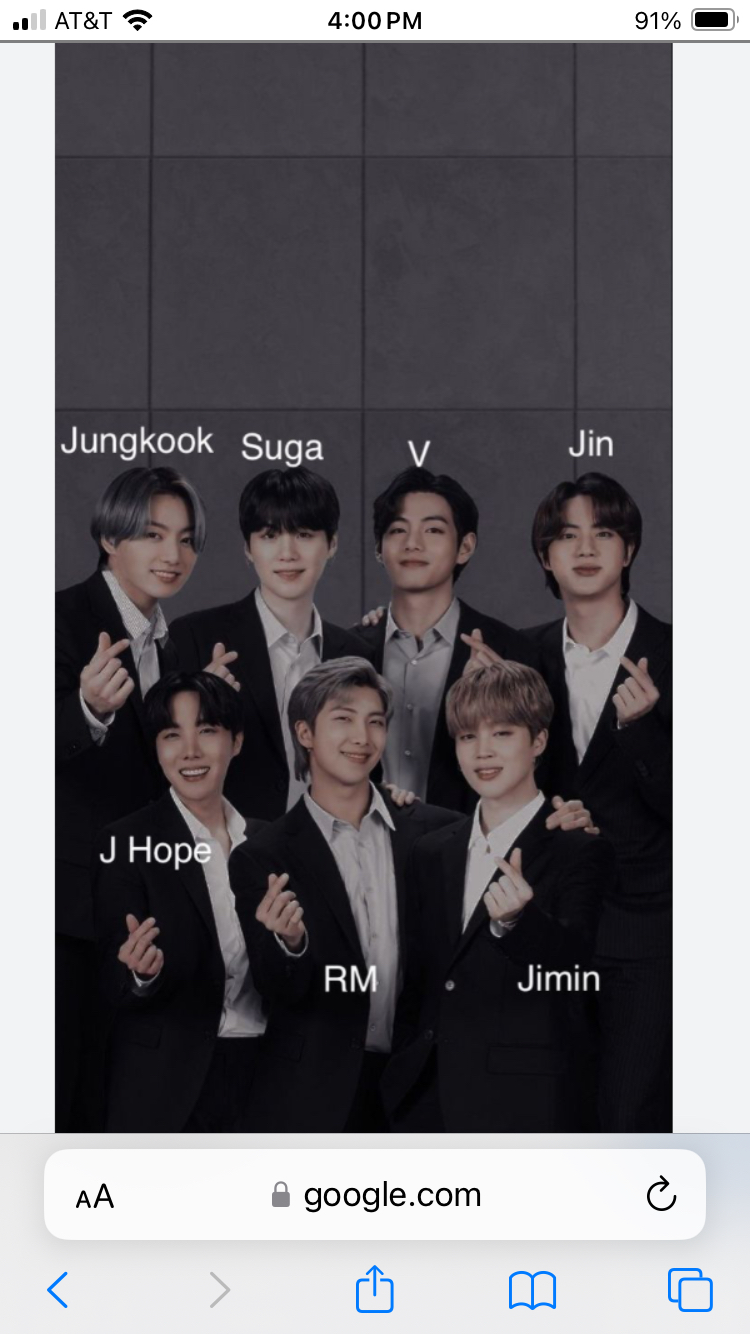The width and height of the screenshot is (750, 1334).
Task: Open the AA reader and text size menu
Action: (95, 1196)
